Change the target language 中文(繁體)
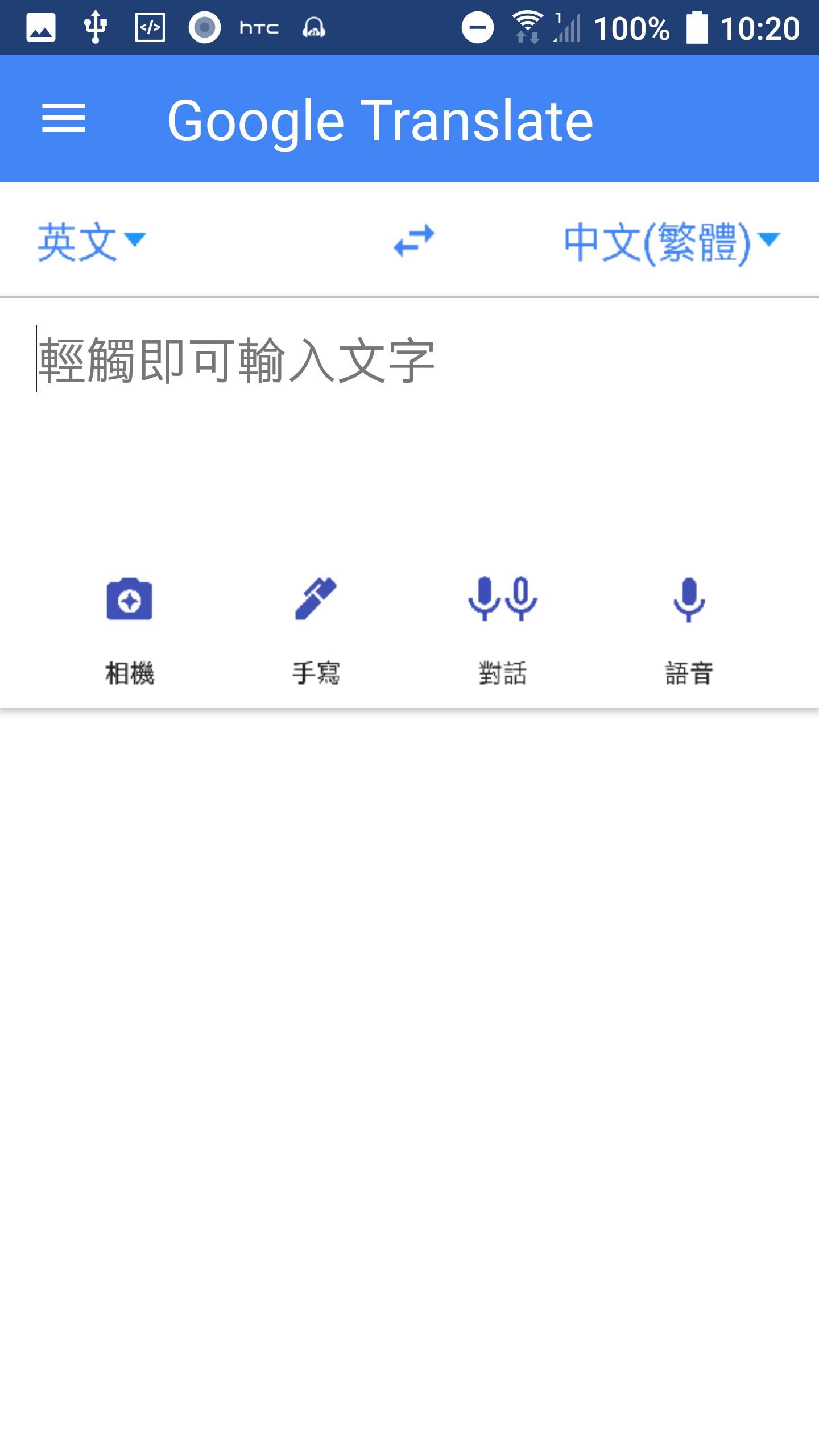Image resolution: width=819 pixels, height=1456 pixels. tap(671, 241)
